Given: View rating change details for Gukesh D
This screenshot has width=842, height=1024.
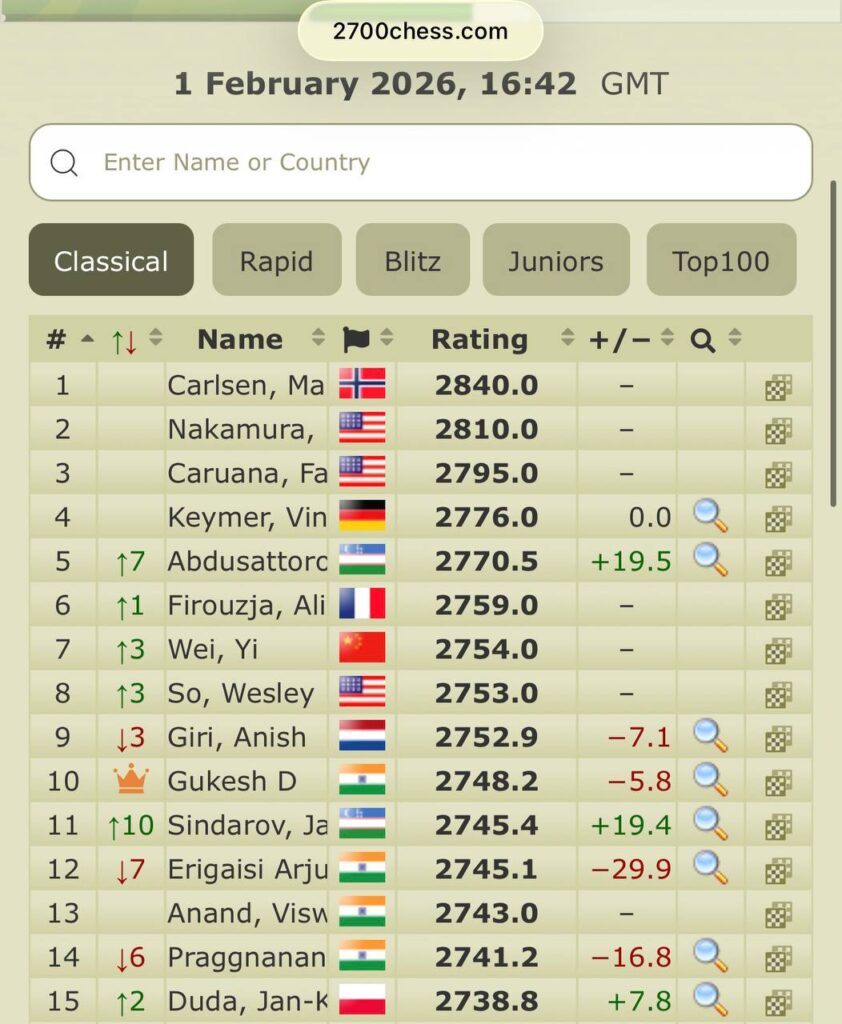Looking at the screenshot, I should click(710, 781).
